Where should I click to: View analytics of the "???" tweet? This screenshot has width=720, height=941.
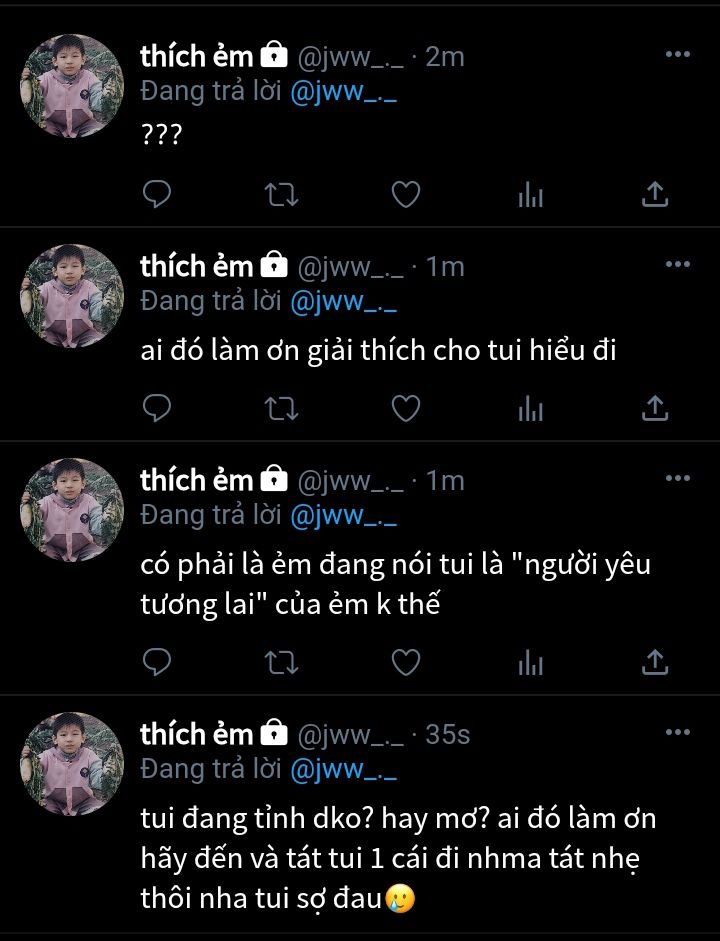pos(530,194)
